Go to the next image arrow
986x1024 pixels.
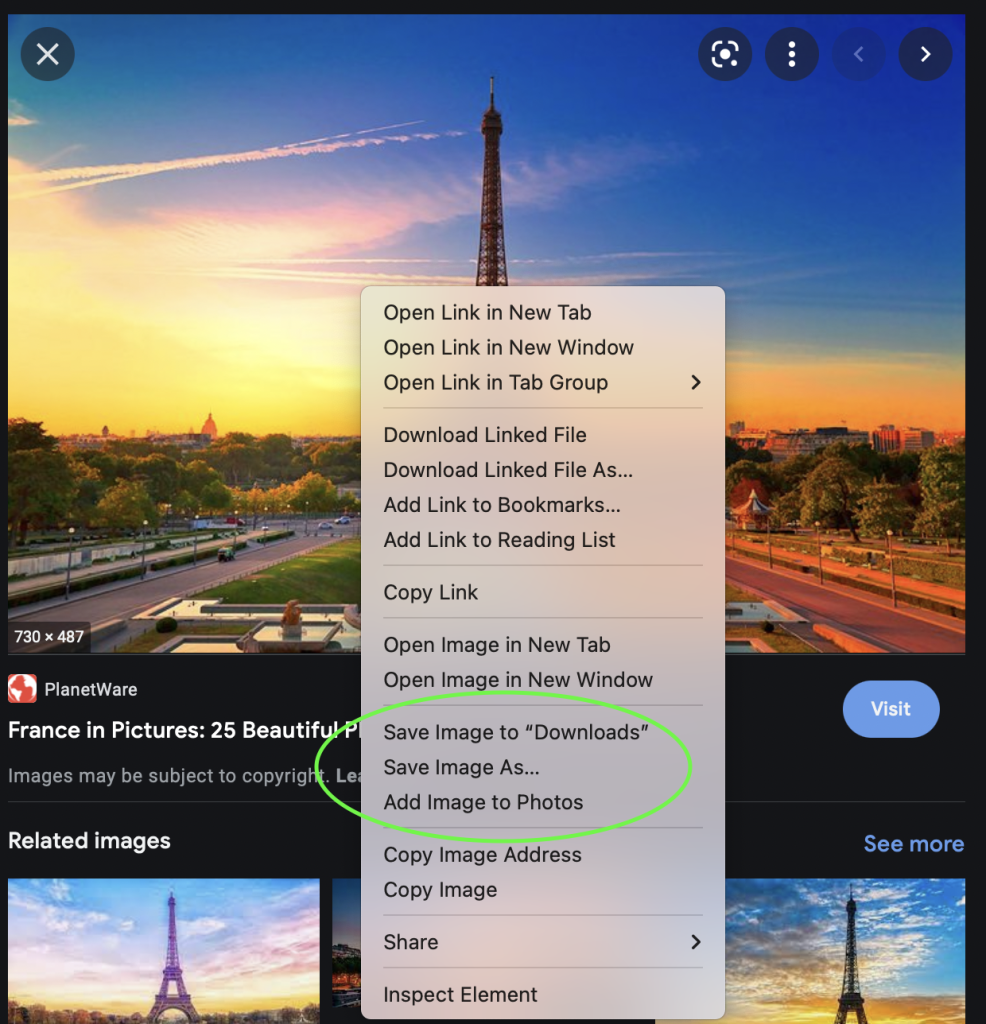[x=925, y=54]
